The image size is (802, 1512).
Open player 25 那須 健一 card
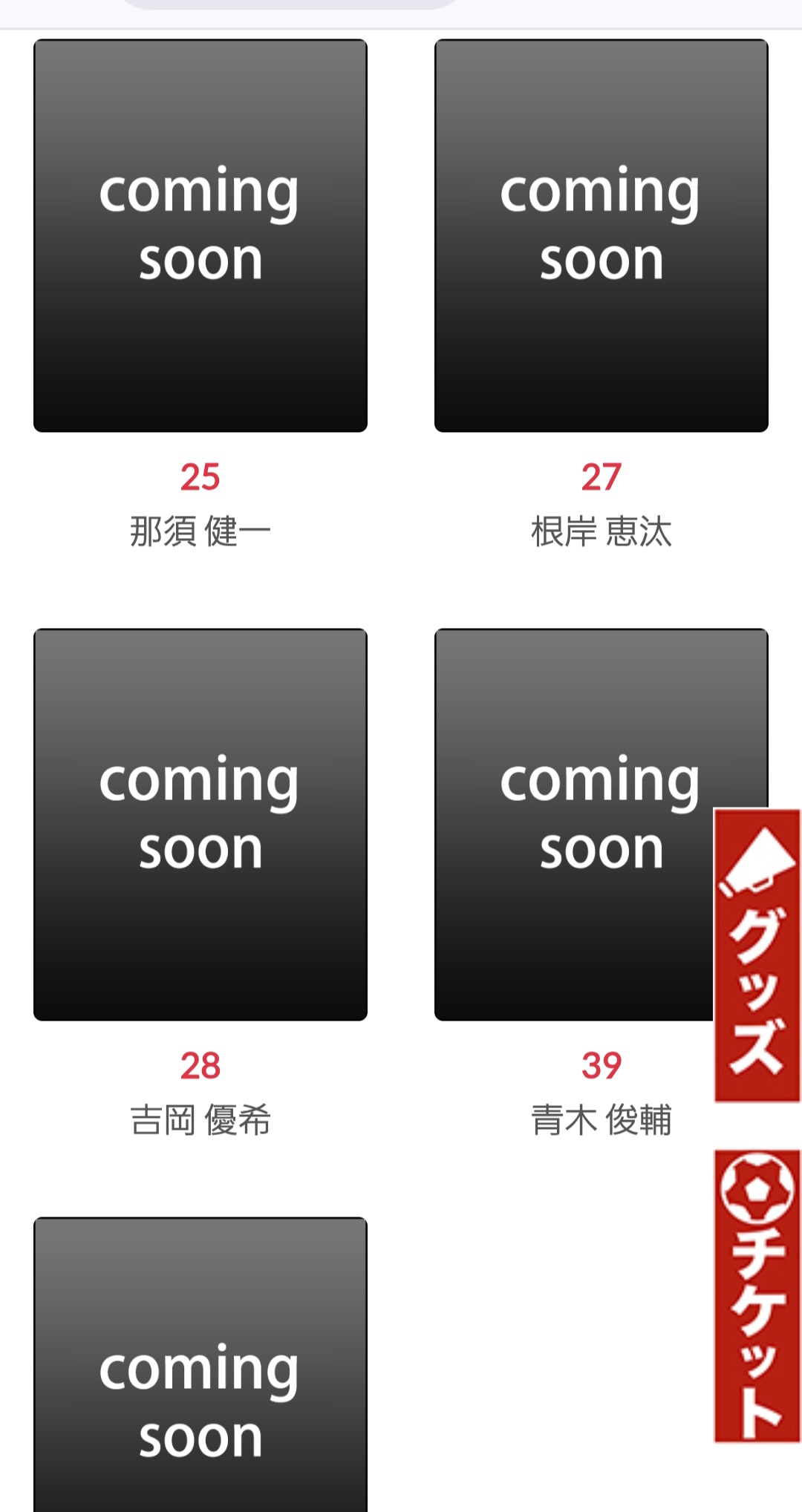pyautogui.click(x=200, y=236)
